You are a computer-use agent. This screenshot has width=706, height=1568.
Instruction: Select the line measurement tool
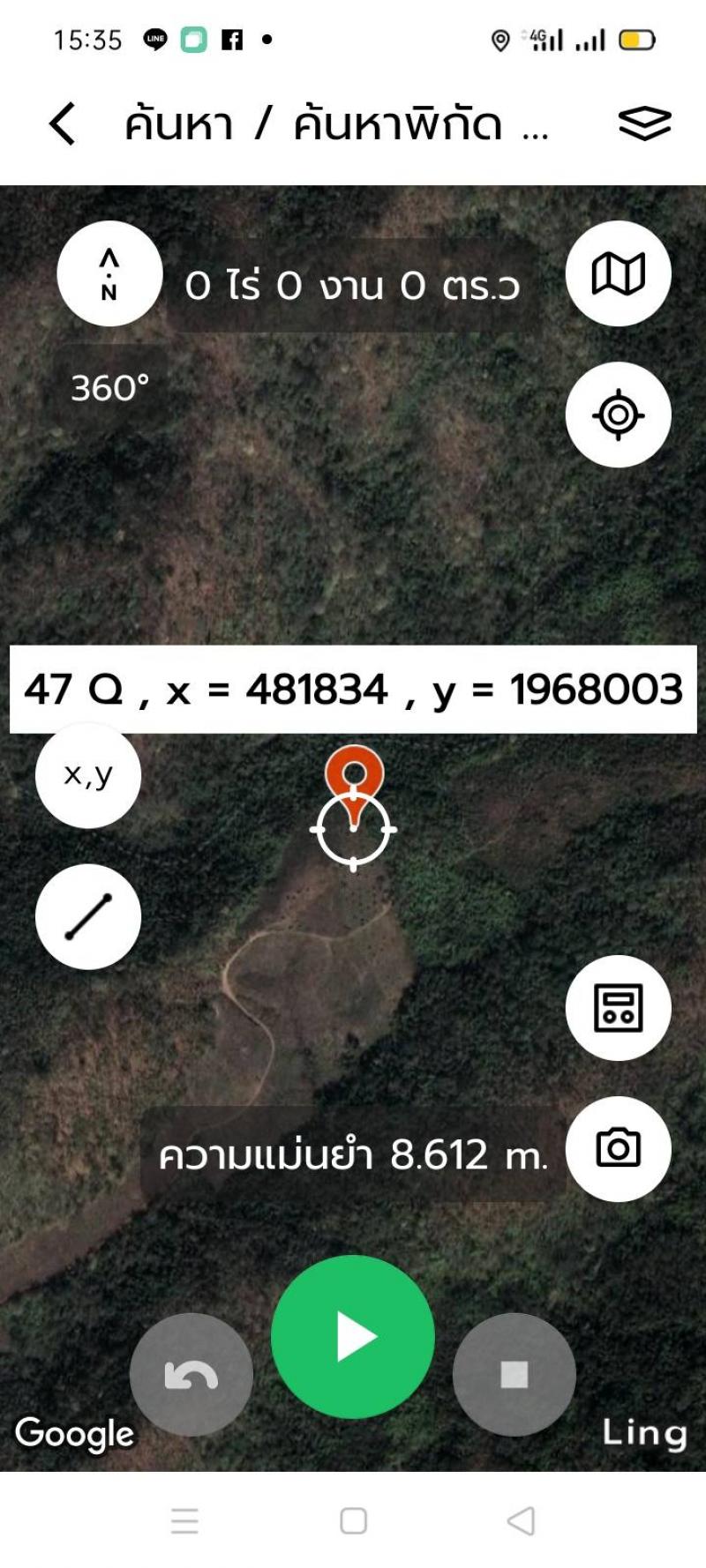tap(88, 917)
